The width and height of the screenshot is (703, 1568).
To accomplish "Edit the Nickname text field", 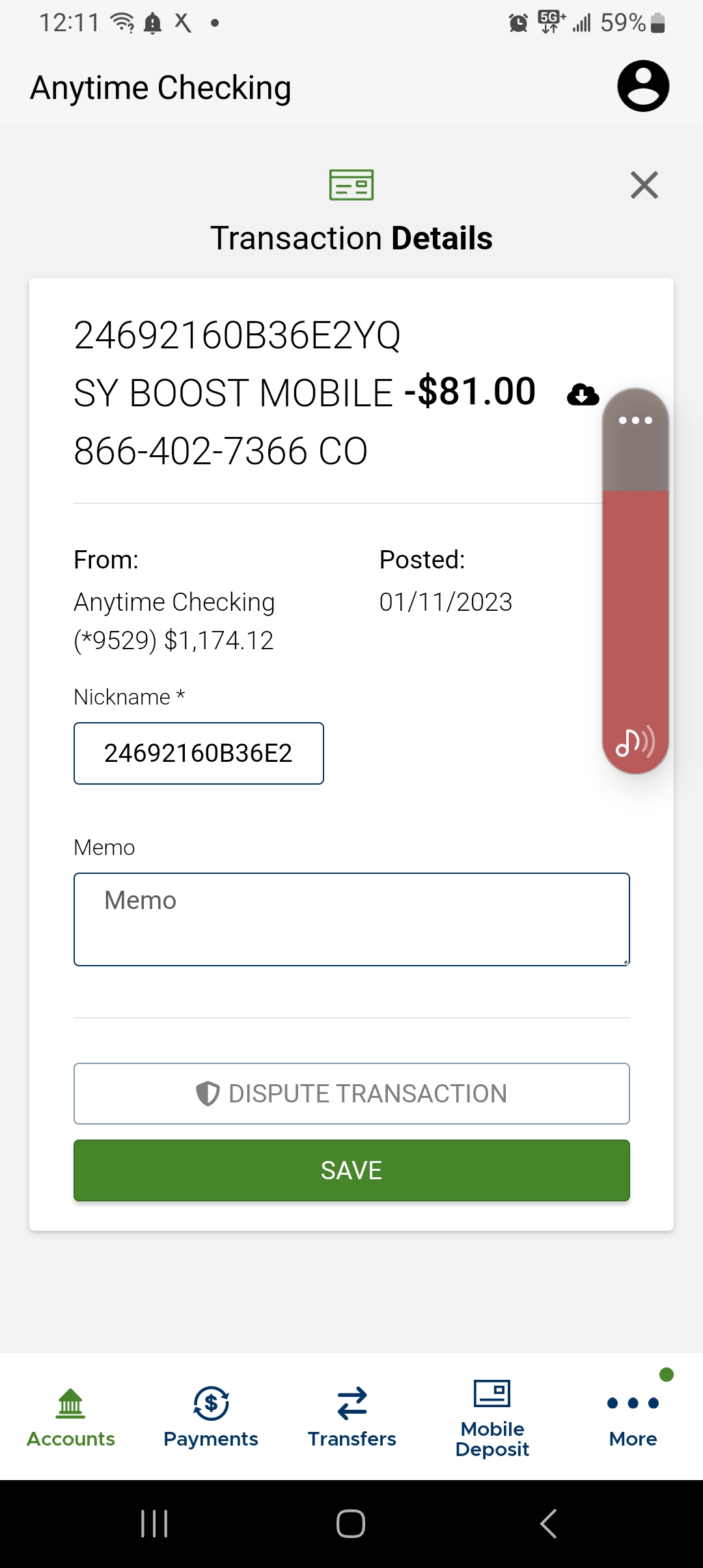I will [x=199, y=753].
